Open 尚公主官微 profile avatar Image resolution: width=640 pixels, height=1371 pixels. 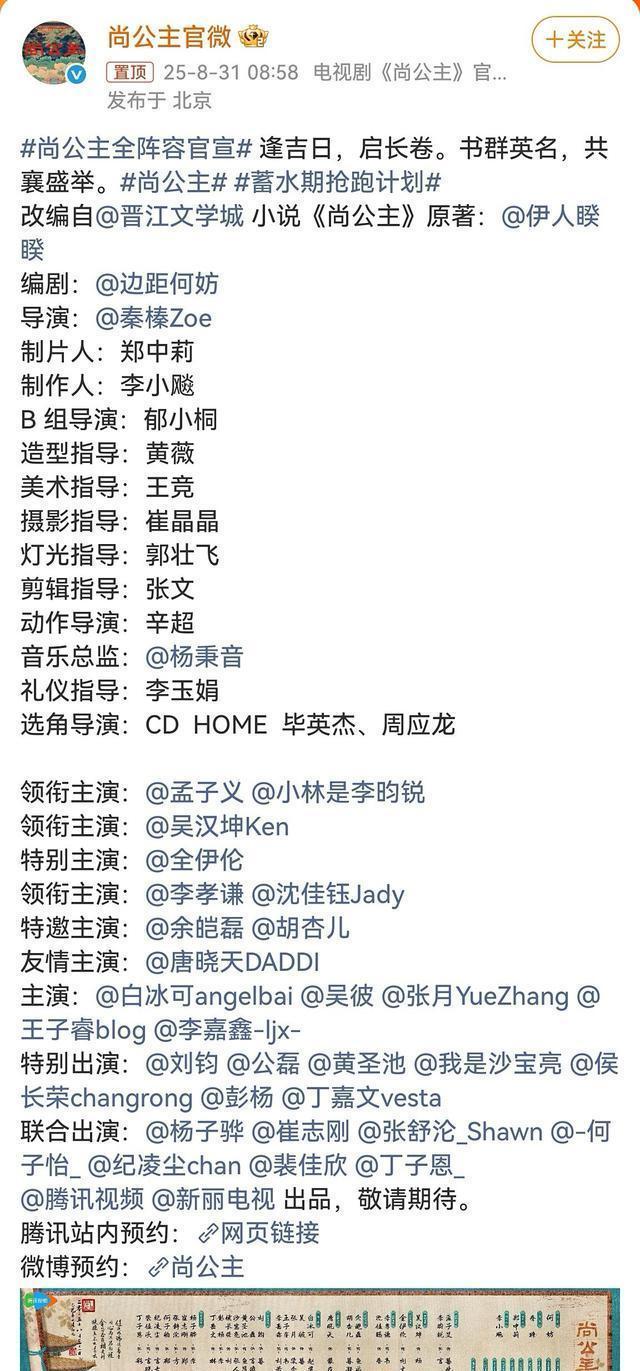coord(54,52)
